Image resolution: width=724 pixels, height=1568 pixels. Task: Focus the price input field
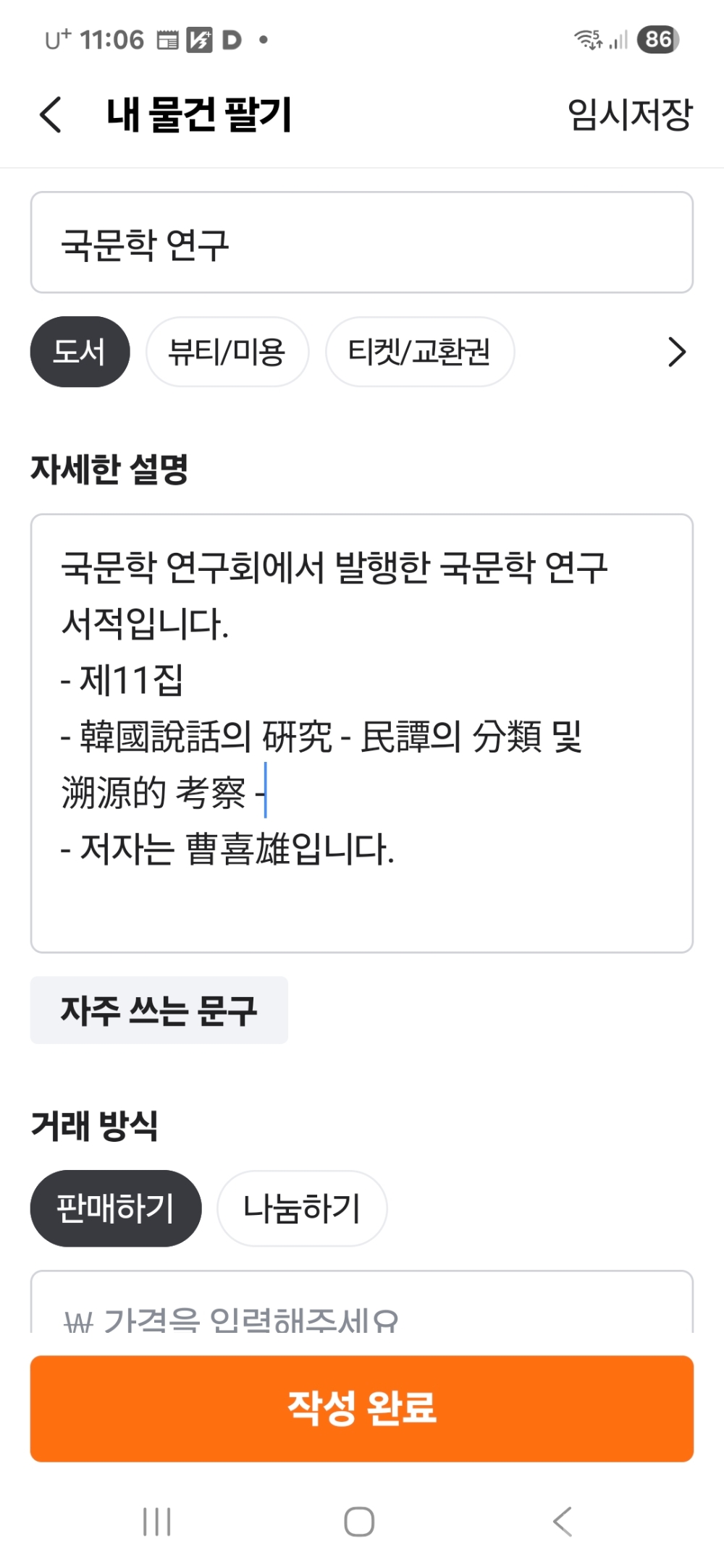click(361, 1313)
